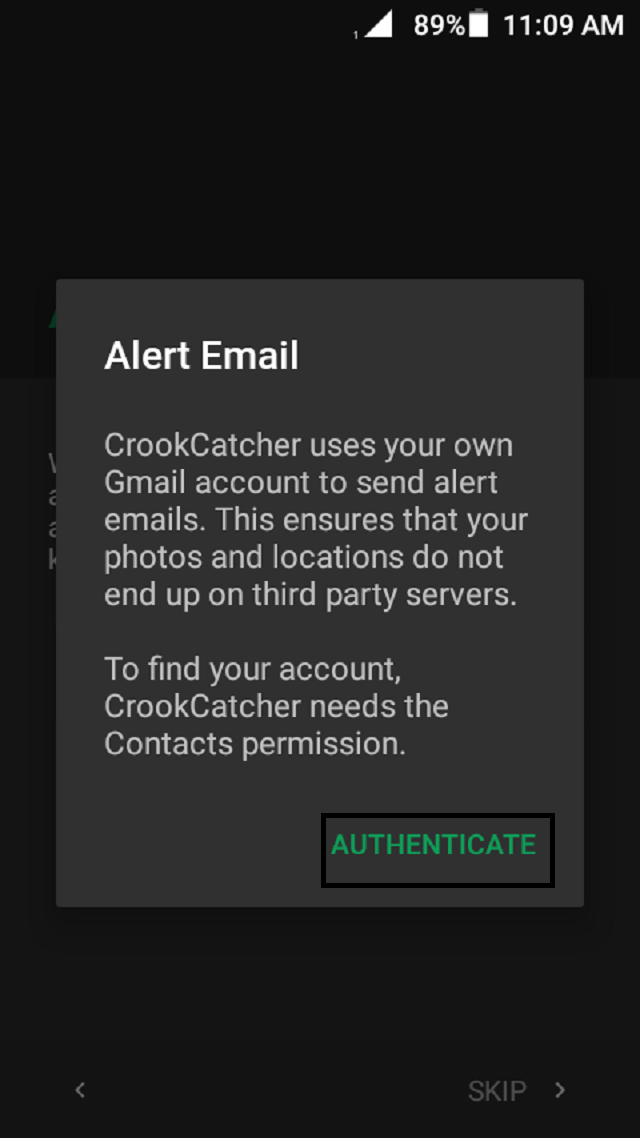Screen dimensions: 640x1138
Task: Advance with the right arrow
Action: (560, 1090)
